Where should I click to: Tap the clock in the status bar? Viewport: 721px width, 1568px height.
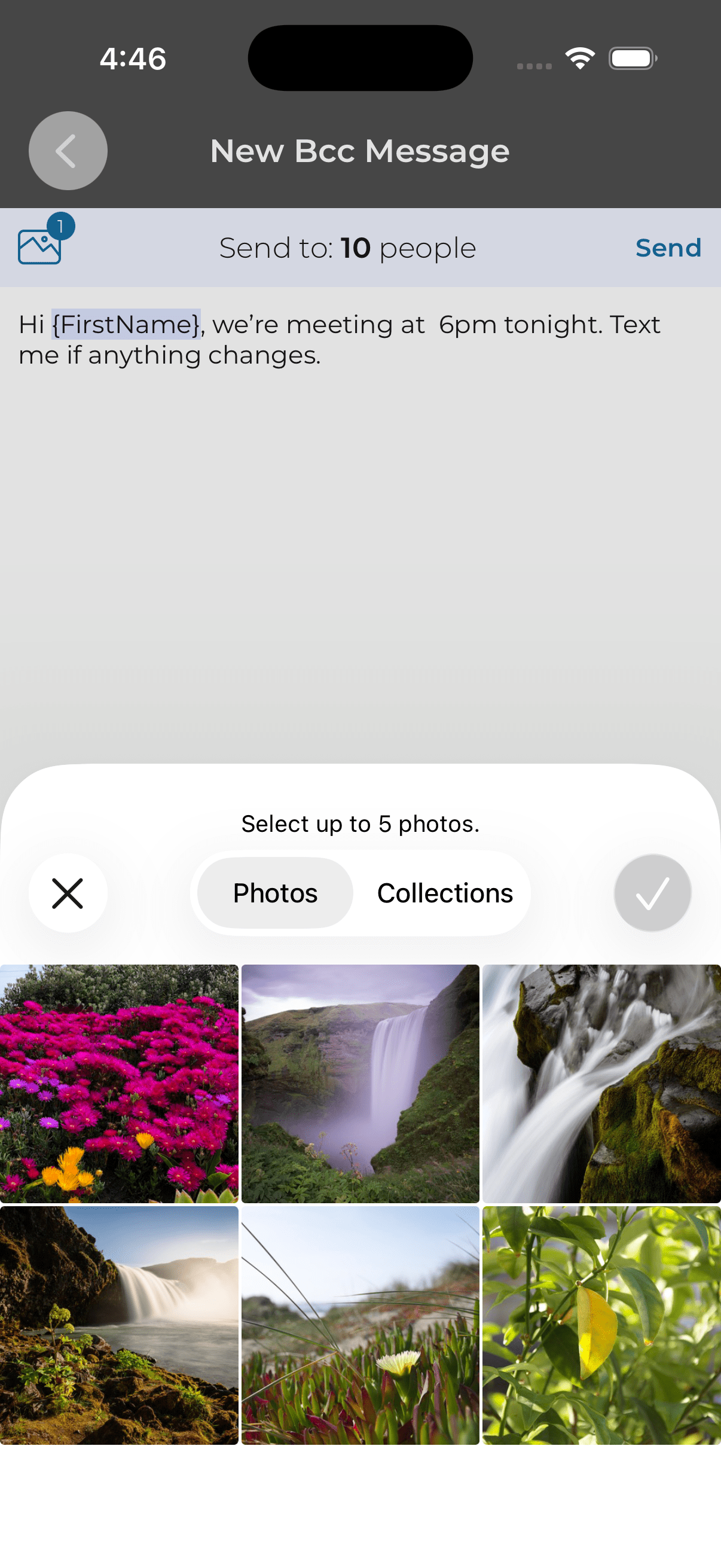[x=133, y=58]
